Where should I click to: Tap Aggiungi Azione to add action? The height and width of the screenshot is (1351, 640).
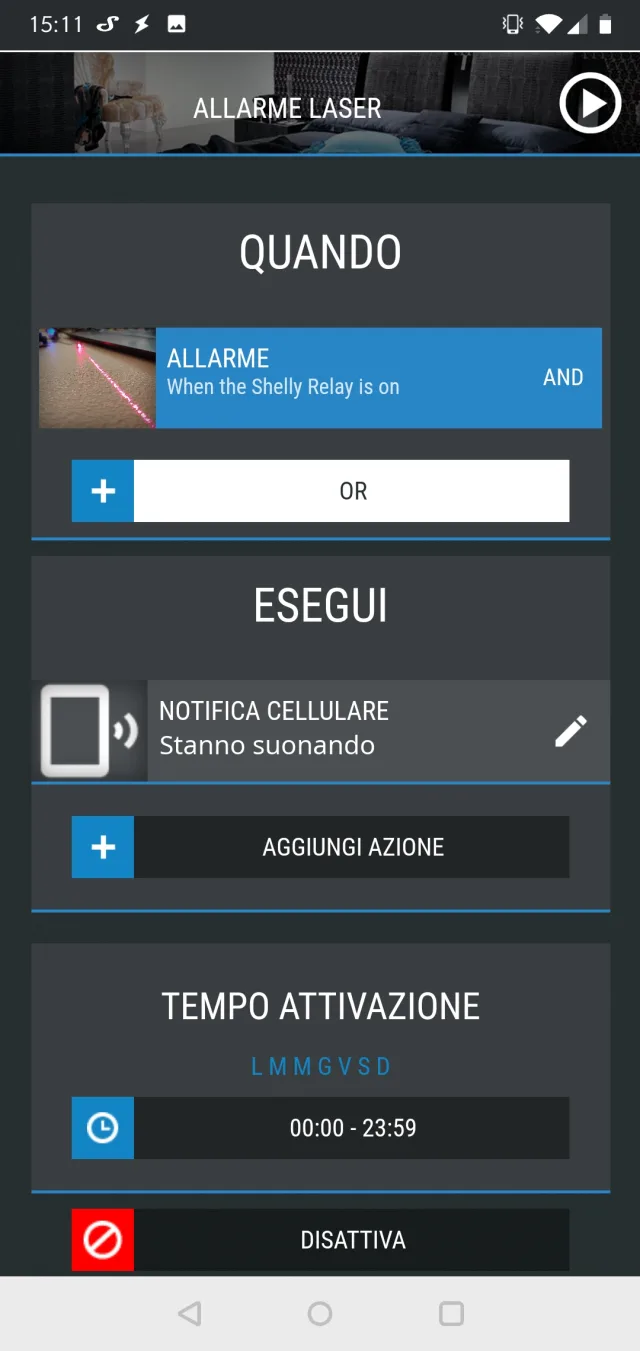[320, 847]
